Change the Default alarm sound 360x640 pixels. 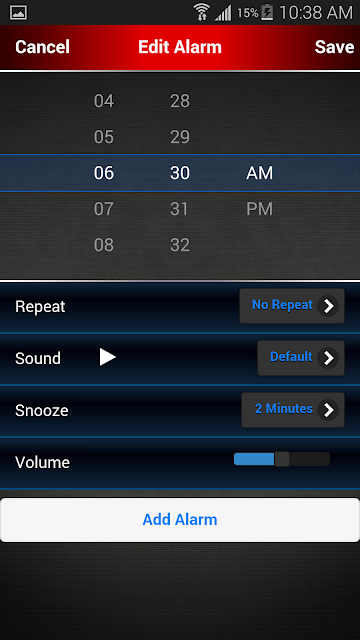coord(301,358)
